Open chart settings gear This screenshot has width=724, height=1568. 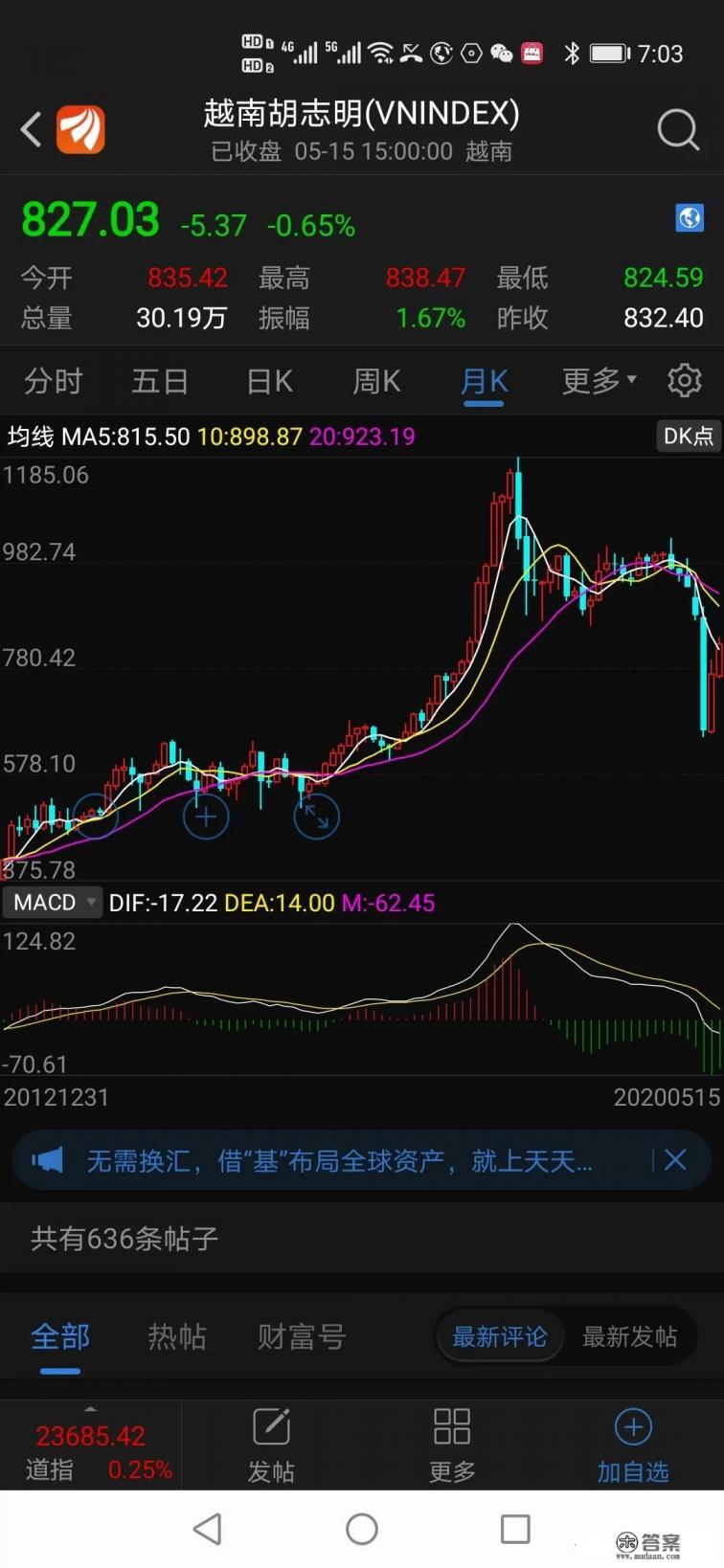(x=684, y=380)
